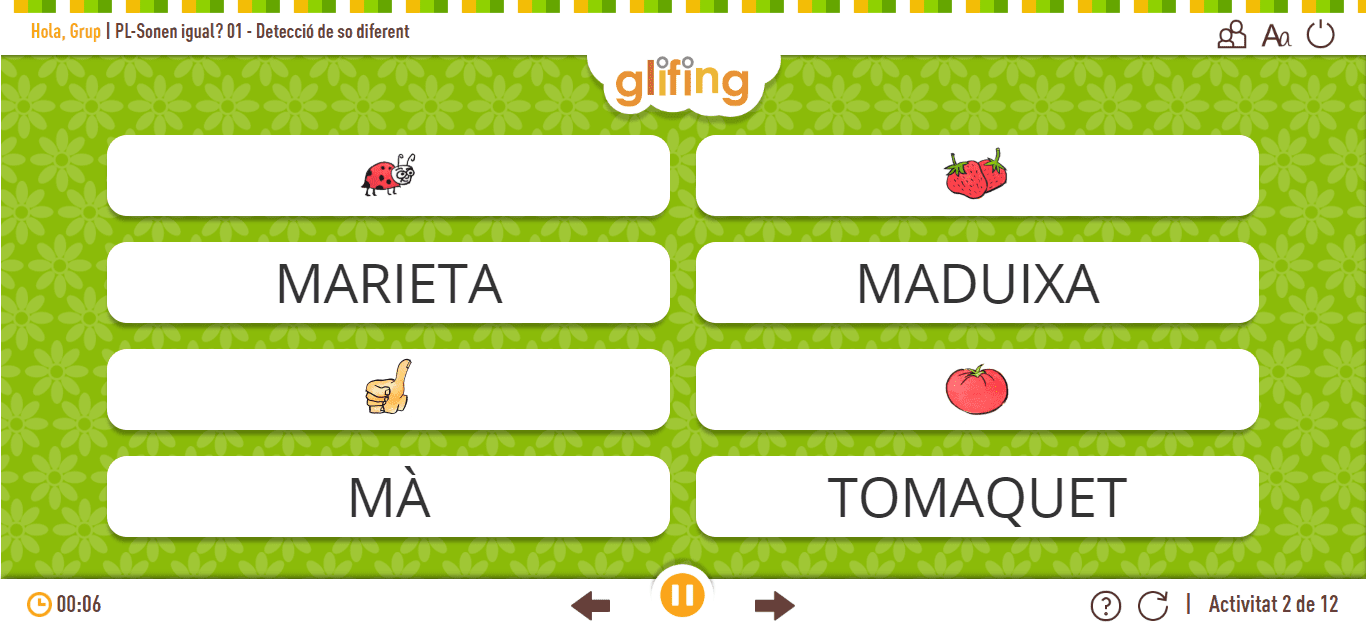The width and height of the screenshot is (1367, 624).
Task: Select the ladybug picture card
Action: coord(388,176)
